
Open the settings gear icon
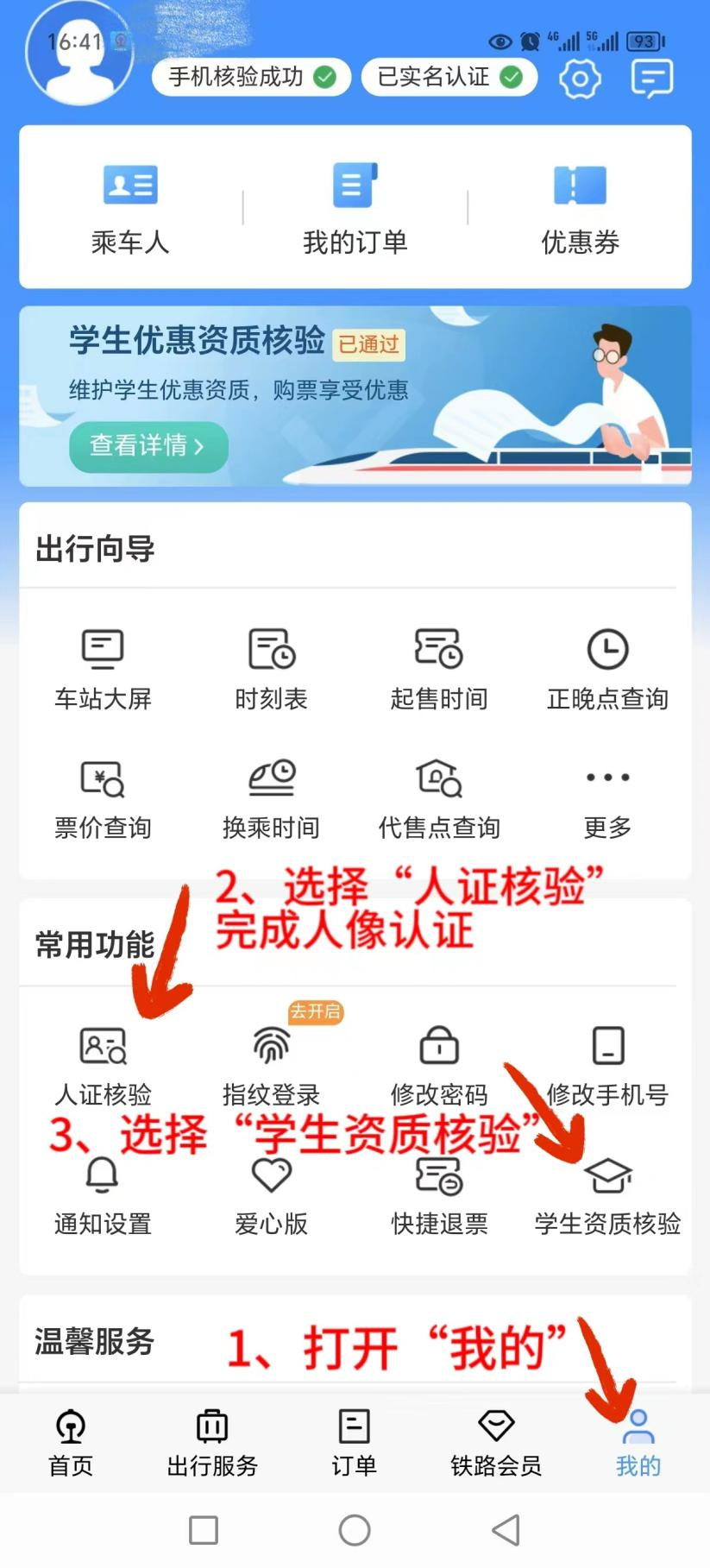click(580, 79)
